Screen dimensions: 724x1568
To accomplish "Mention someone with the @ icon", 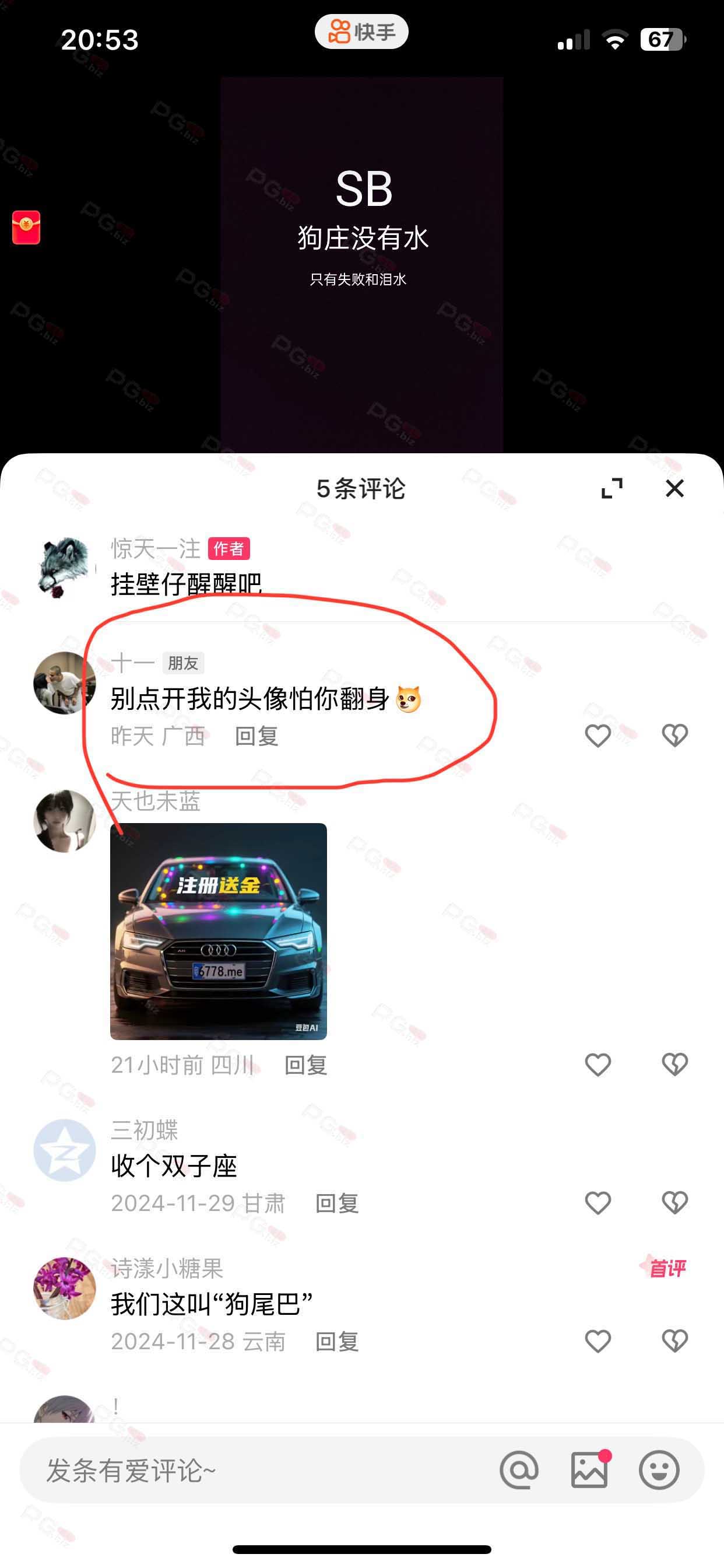I will tap(519, 1471).
